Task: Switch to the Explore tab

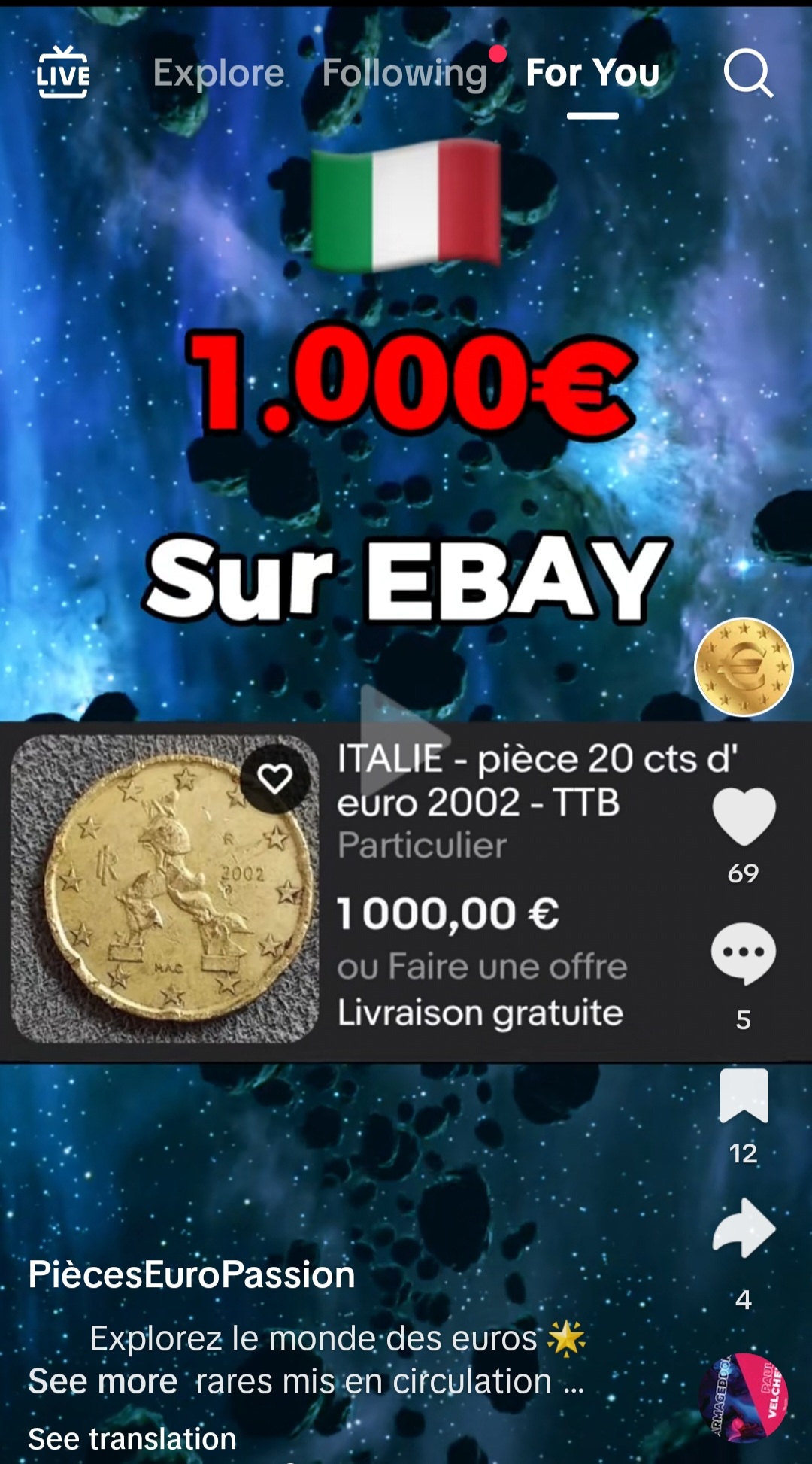Action: pos(218,73)
